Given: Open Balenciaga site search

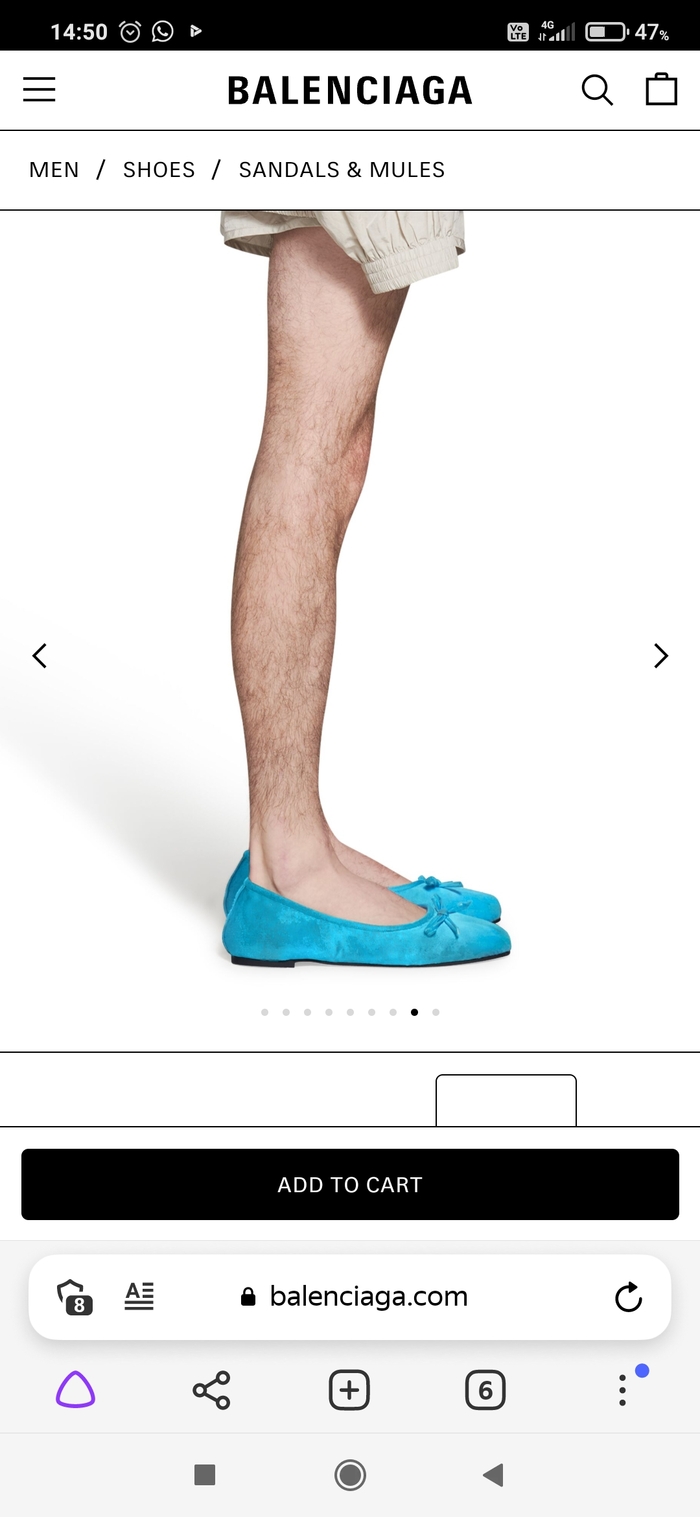Looking at the screenshot, I should coord(597,90).
